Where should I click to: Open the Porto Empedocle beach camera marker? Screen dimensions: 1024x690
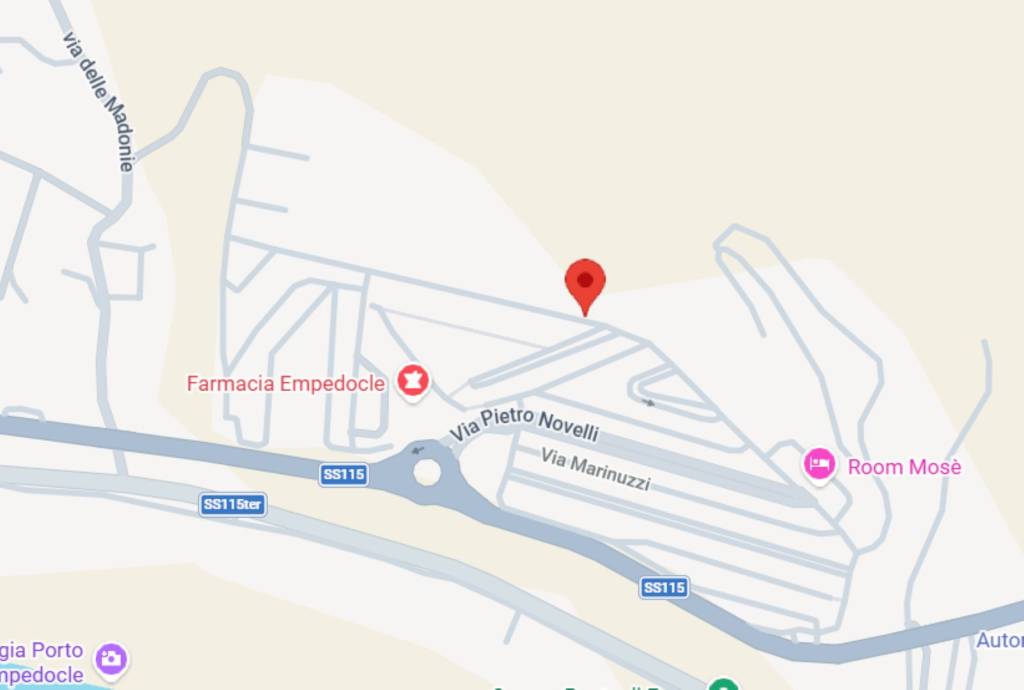coord(111,659)
